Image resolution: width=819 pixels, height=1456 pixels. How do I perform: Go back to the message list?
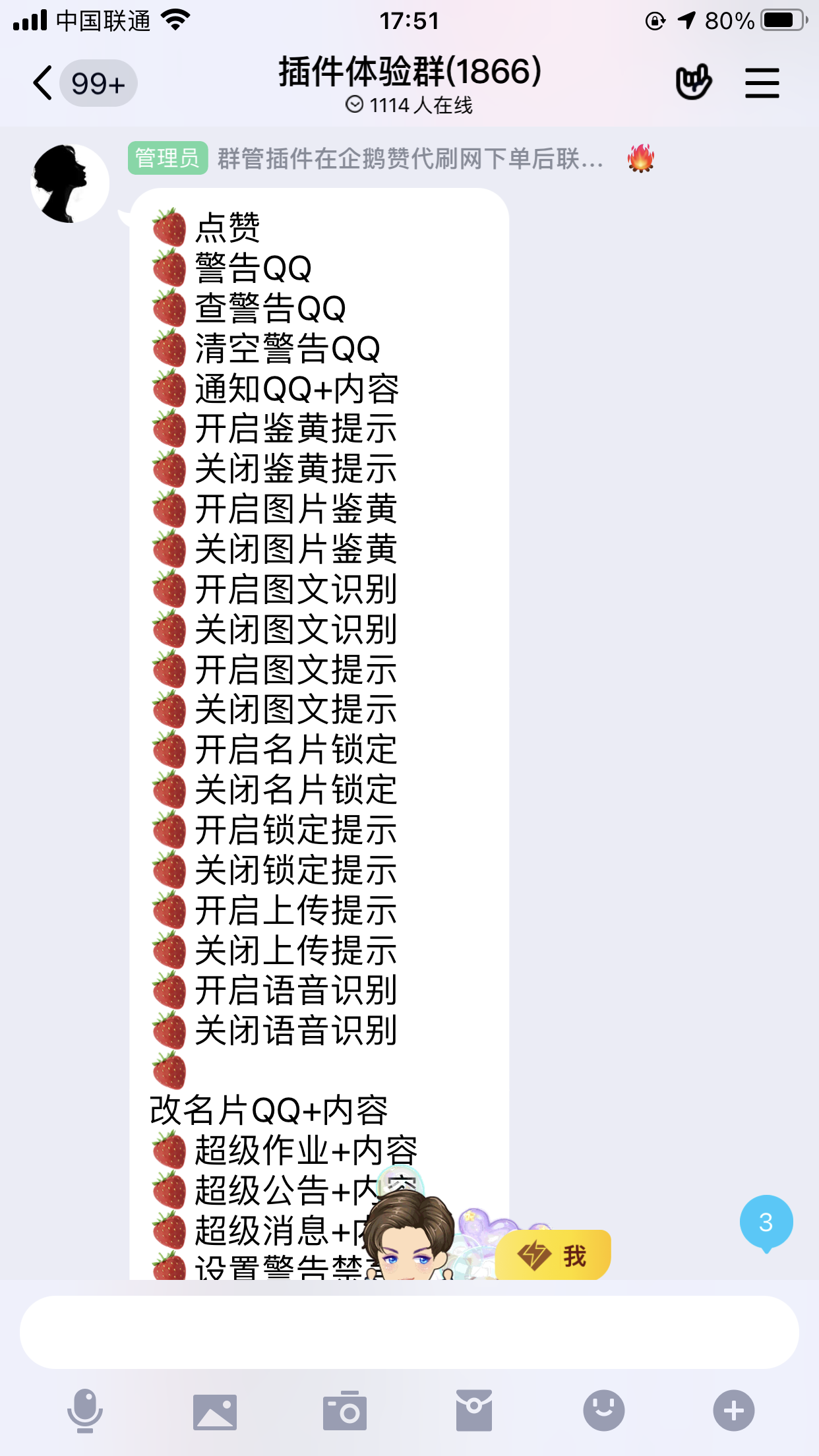click(44, 84)
